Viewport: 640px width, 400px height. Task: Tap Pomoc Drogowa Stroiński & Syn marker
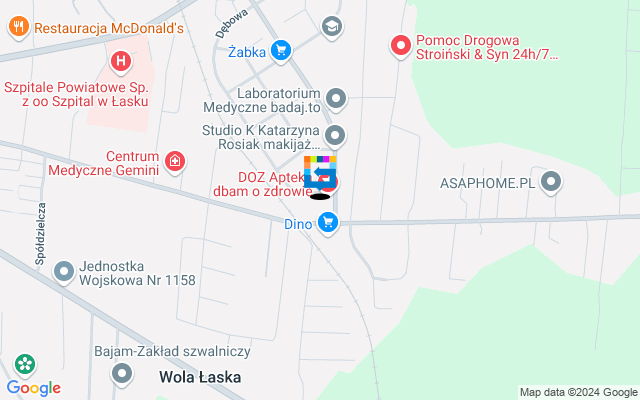coord(400,45)
